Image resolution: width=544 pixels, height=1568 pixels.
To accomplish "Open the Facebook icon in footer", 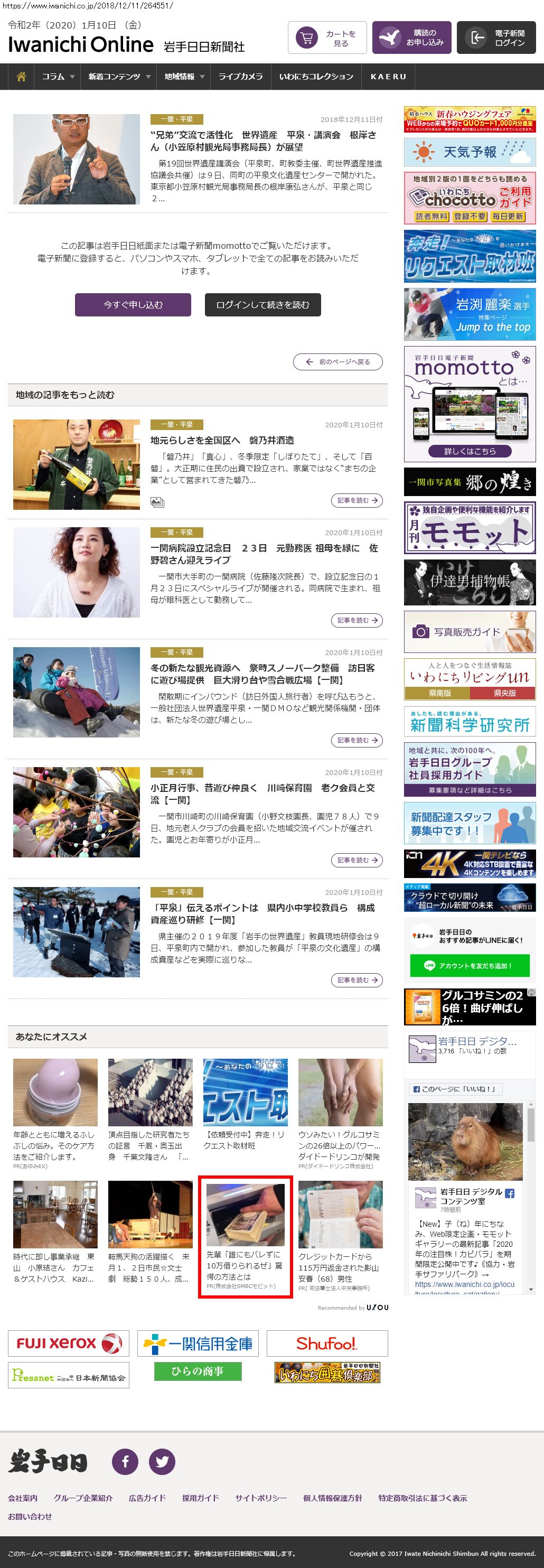I will point(125,1461).
